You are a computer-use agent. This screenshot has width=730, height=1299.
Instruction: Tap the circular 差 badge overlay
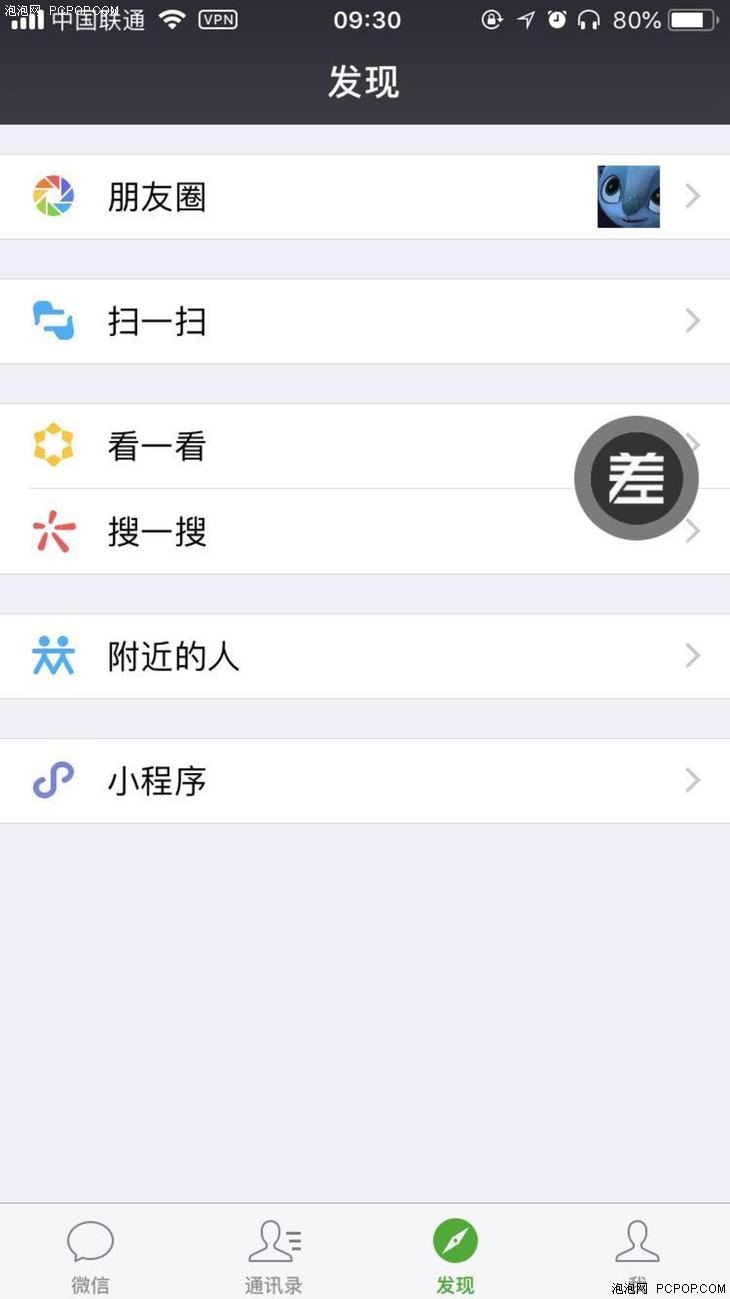(x=636, y=478)
